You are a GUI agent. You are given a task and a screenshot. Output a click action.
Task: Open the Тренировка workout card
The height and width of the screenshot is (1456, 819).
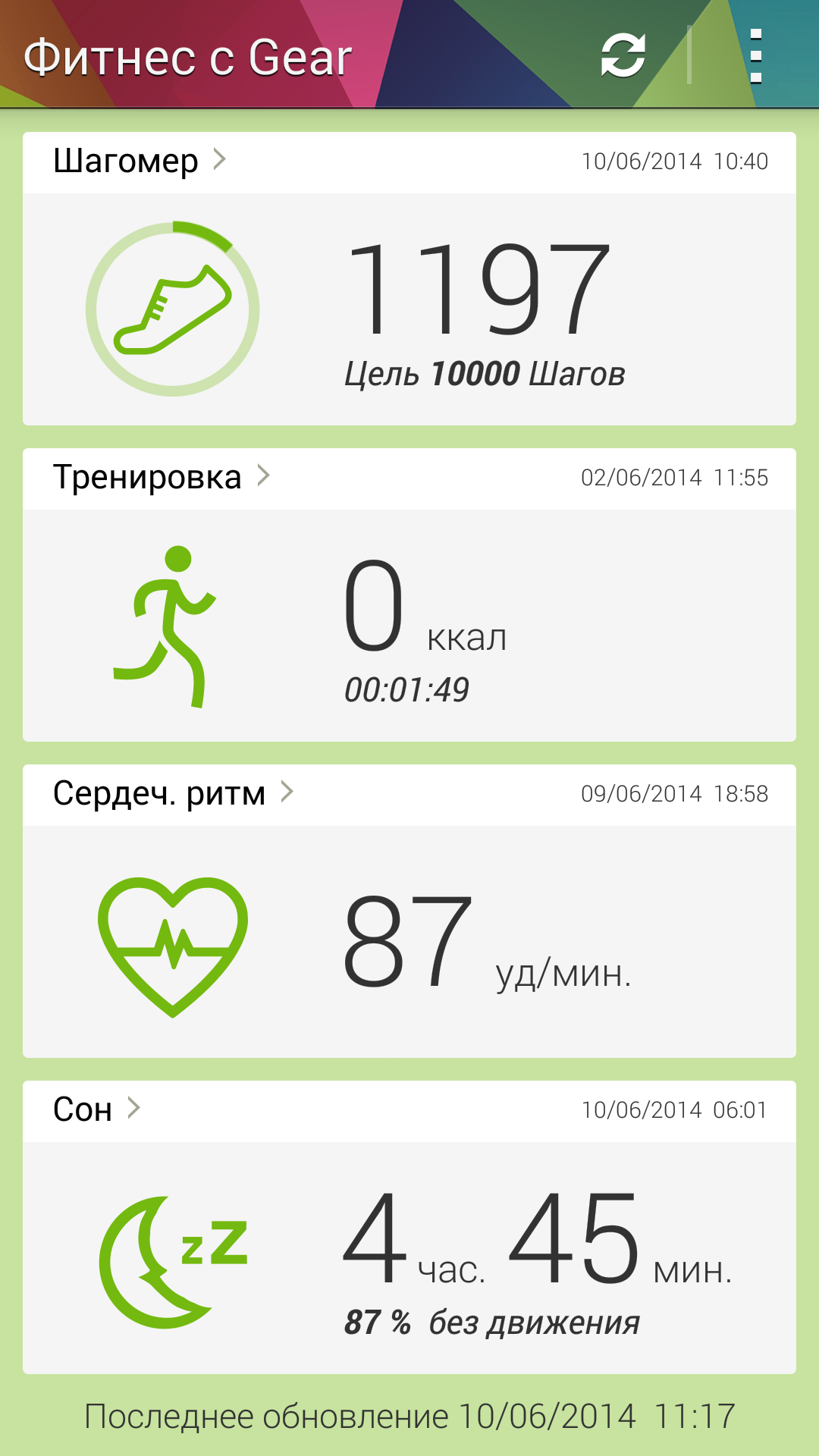pyautogui.click(x=409, y=595)
